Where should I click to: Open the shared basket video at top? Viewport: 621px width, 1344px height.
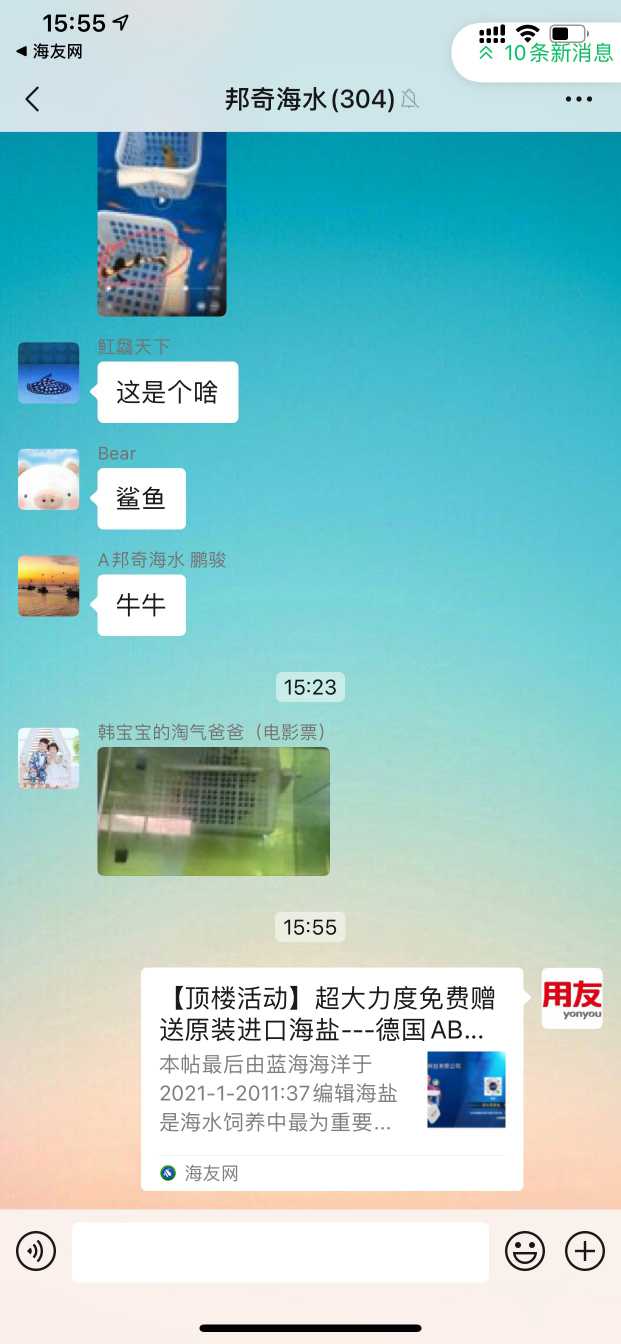point(162,224)
